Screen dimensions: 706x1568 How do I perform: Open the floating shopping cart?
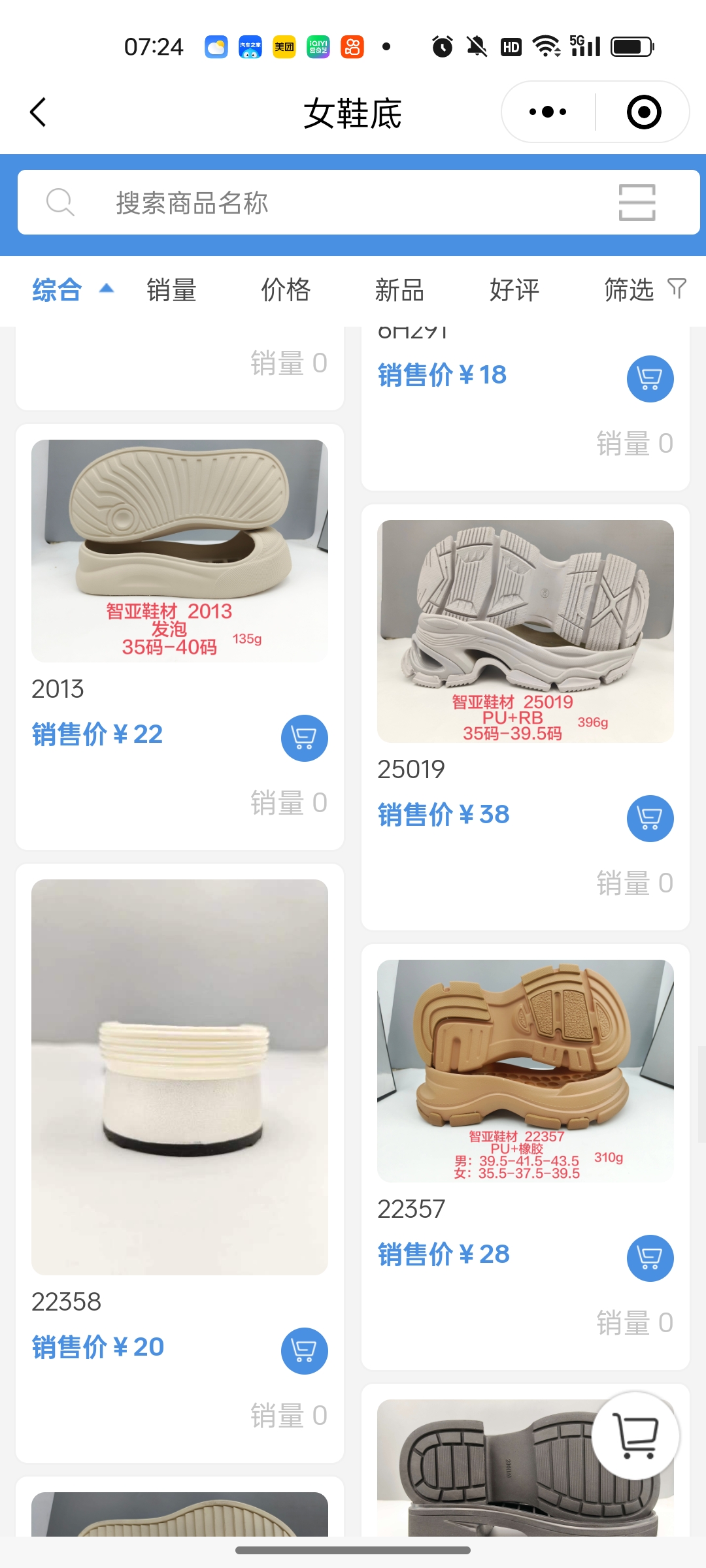pos(635,1435)
